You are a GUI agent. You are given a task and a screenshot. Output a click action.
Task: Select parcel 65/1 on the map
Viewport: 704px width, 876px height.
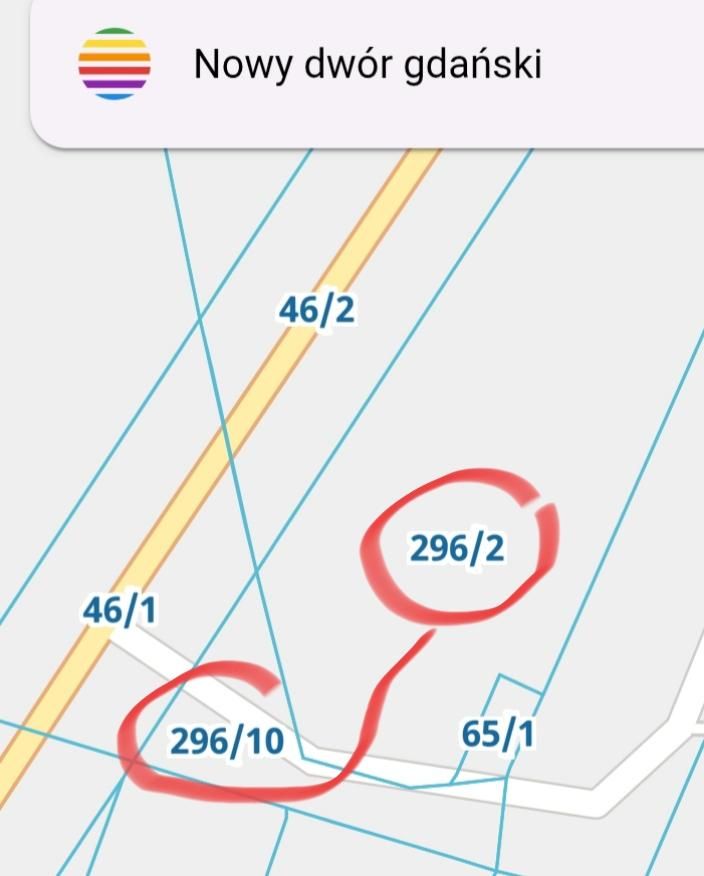click(497, 735)
